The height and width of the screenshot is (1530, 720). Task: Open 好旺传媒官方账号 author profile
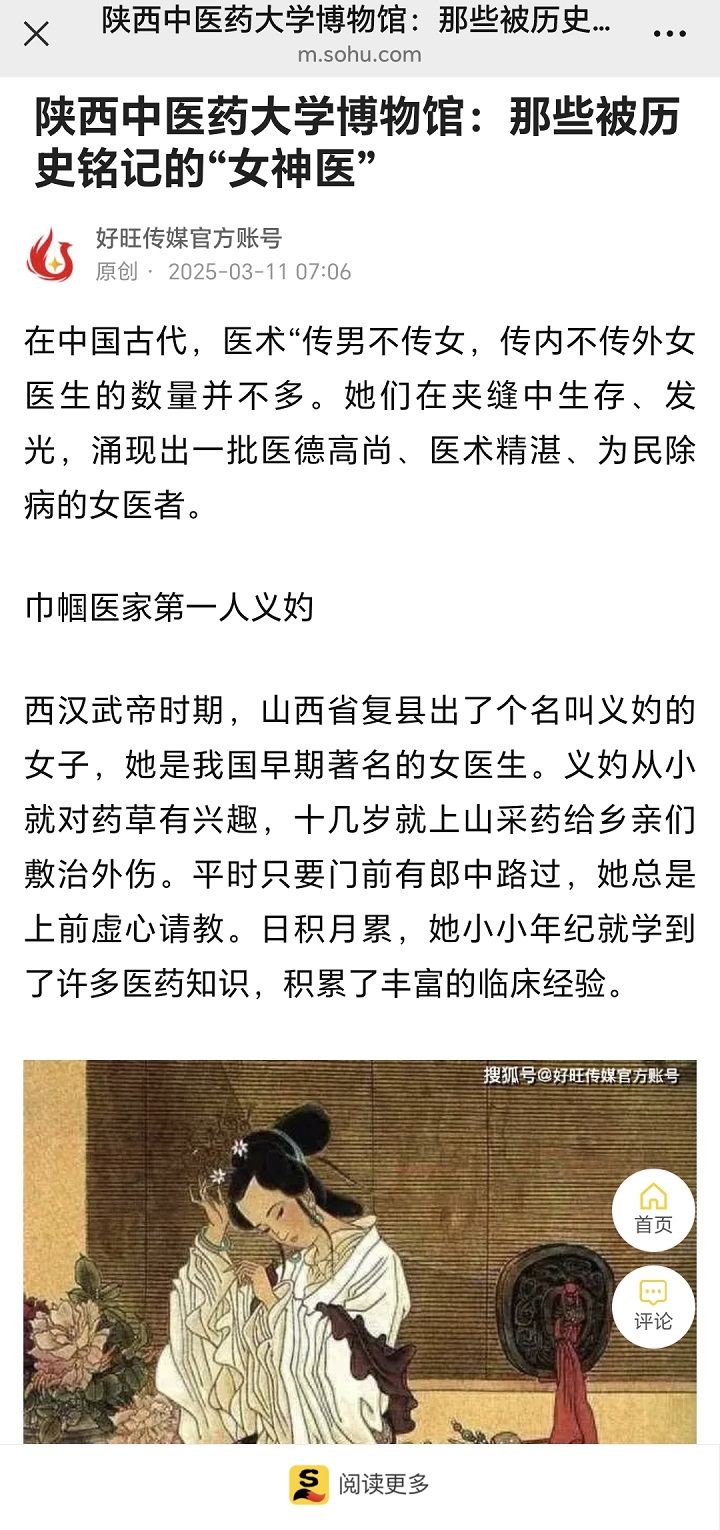188,238
